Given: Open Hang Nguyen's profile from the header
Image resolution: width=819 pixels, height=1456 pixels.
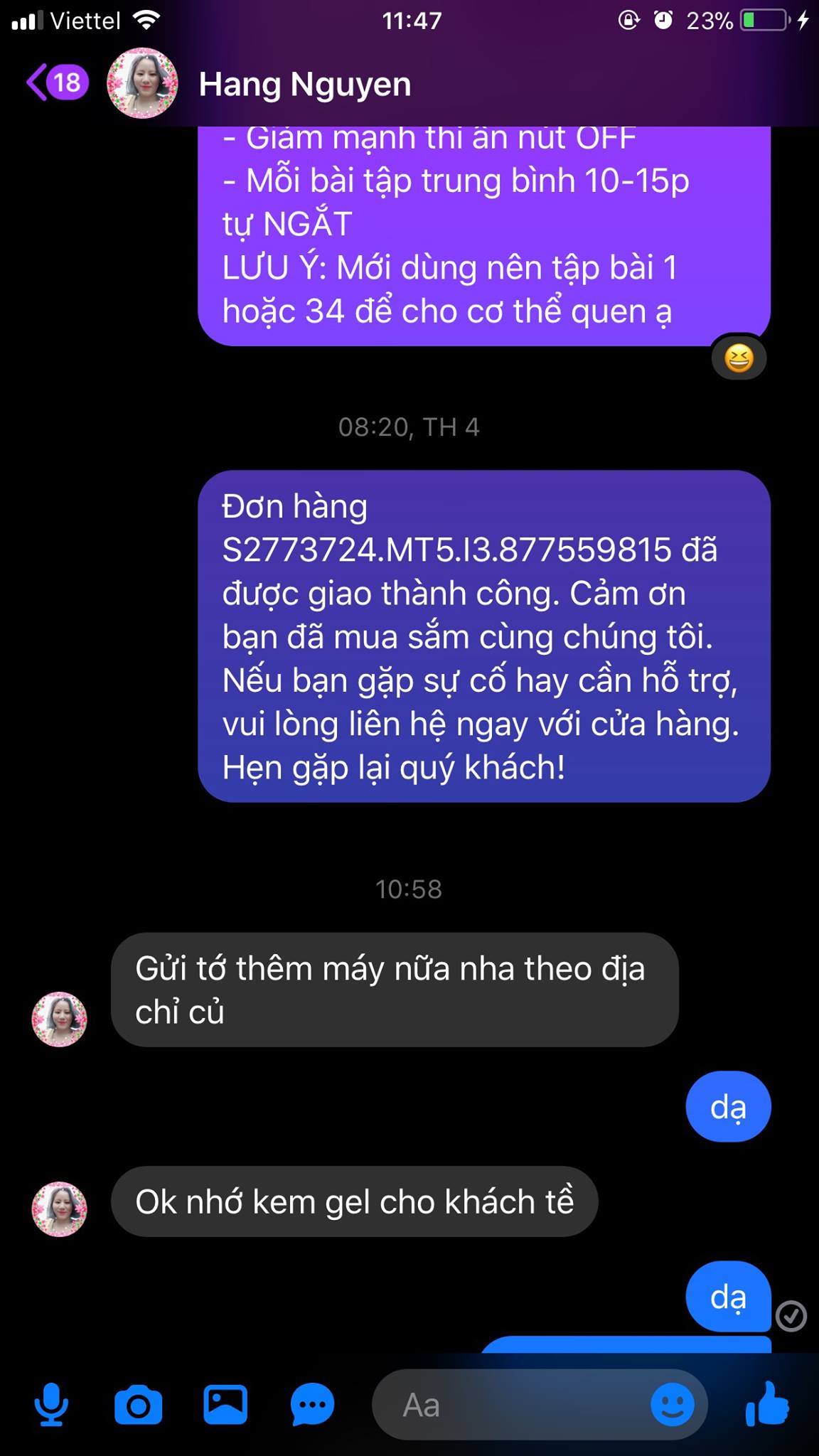Looking at the screenshot, I should 304,85.
